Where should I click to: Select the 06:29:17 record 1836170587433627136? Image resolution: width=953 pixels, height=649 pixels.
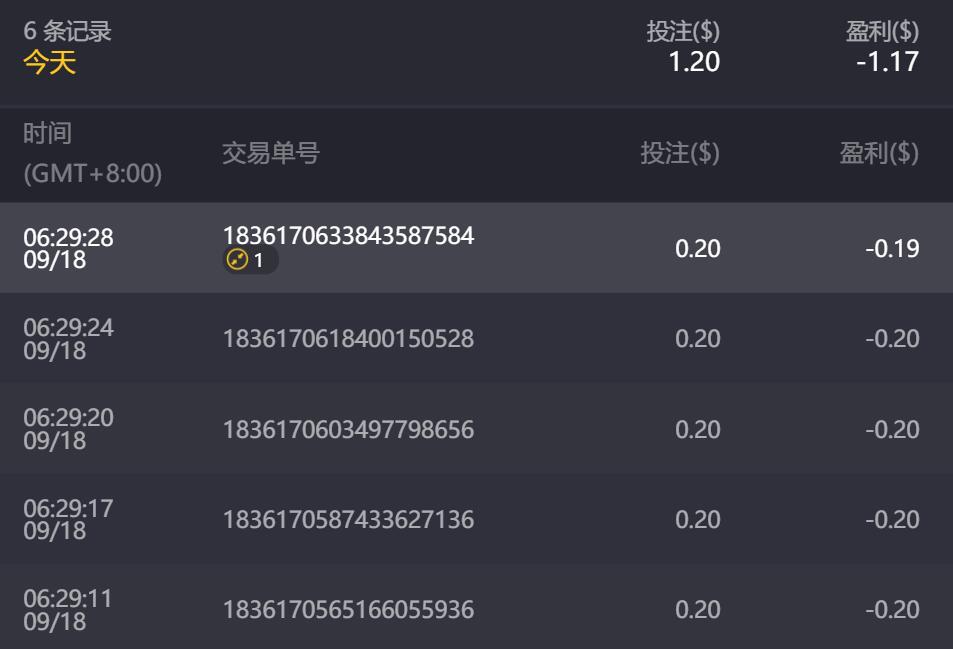pyautogui.click(x=348, y=519)
